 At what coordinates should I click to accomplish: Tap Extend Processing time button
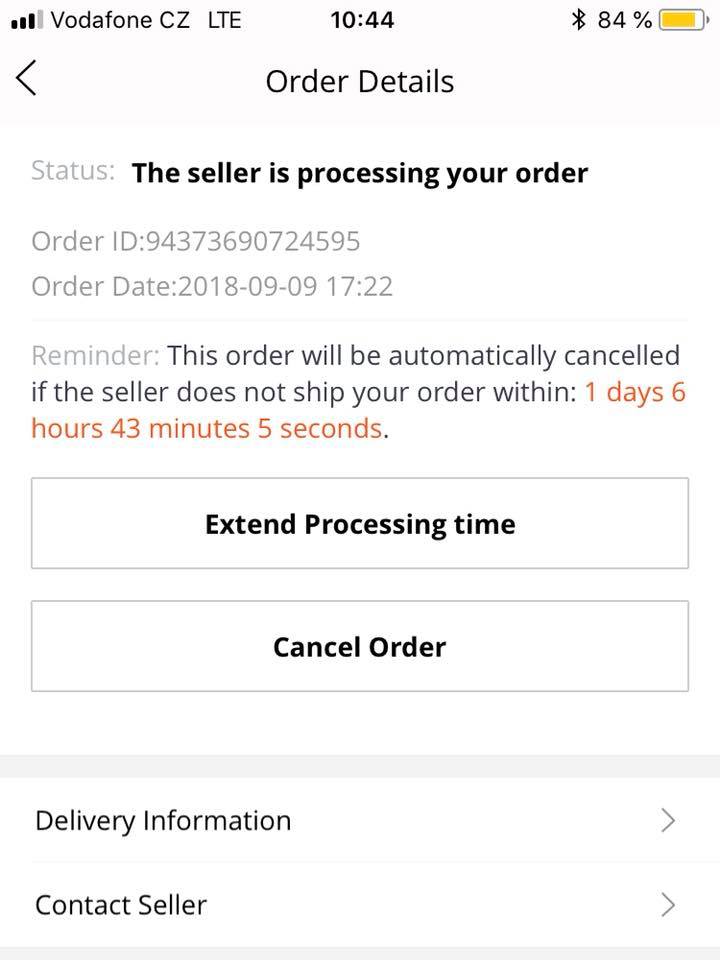360,524
